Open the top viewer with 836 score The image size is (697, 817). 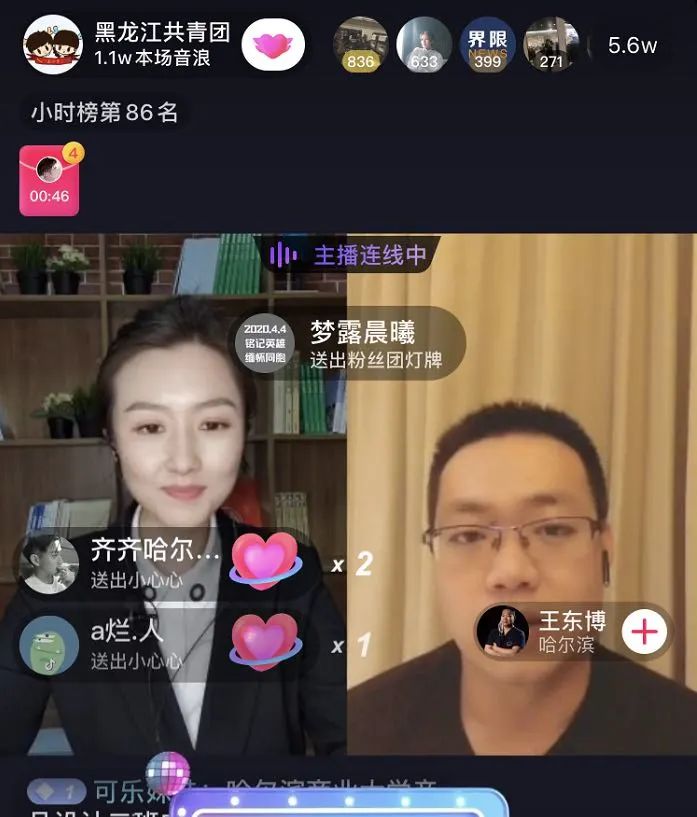click(x=360, y=44)
